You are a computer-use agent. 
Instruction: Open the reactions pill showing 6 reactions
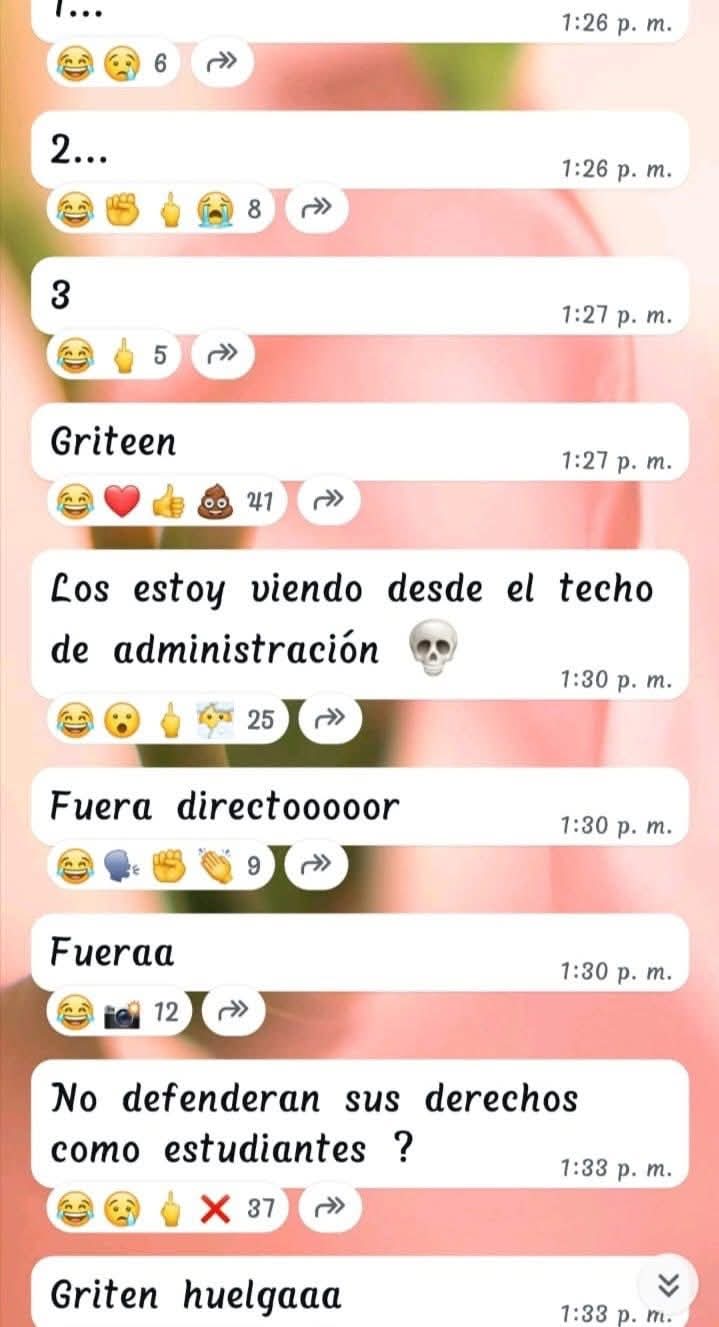(117, 63)
